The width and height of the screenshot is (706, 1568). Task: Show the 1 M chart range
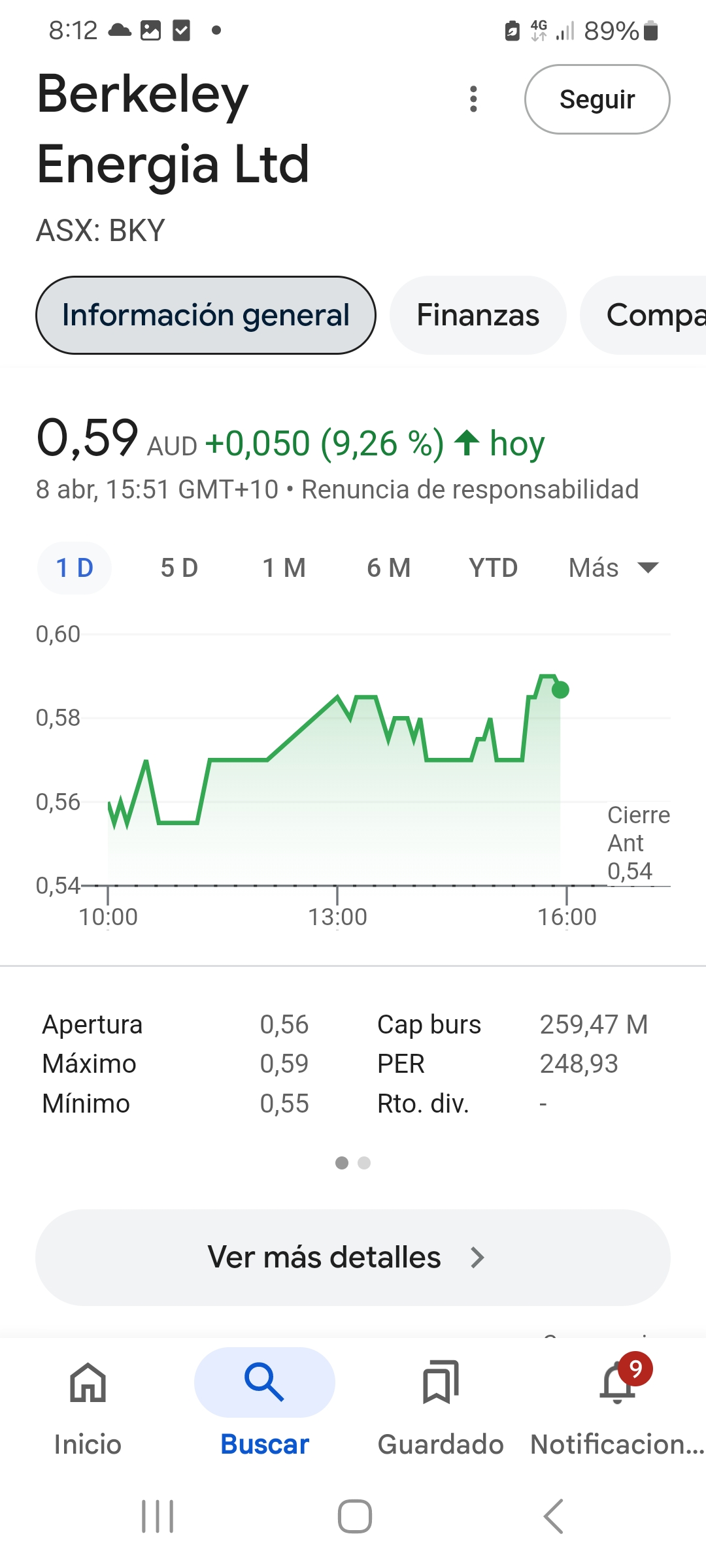pyautogui.click(x=284, y=568)
